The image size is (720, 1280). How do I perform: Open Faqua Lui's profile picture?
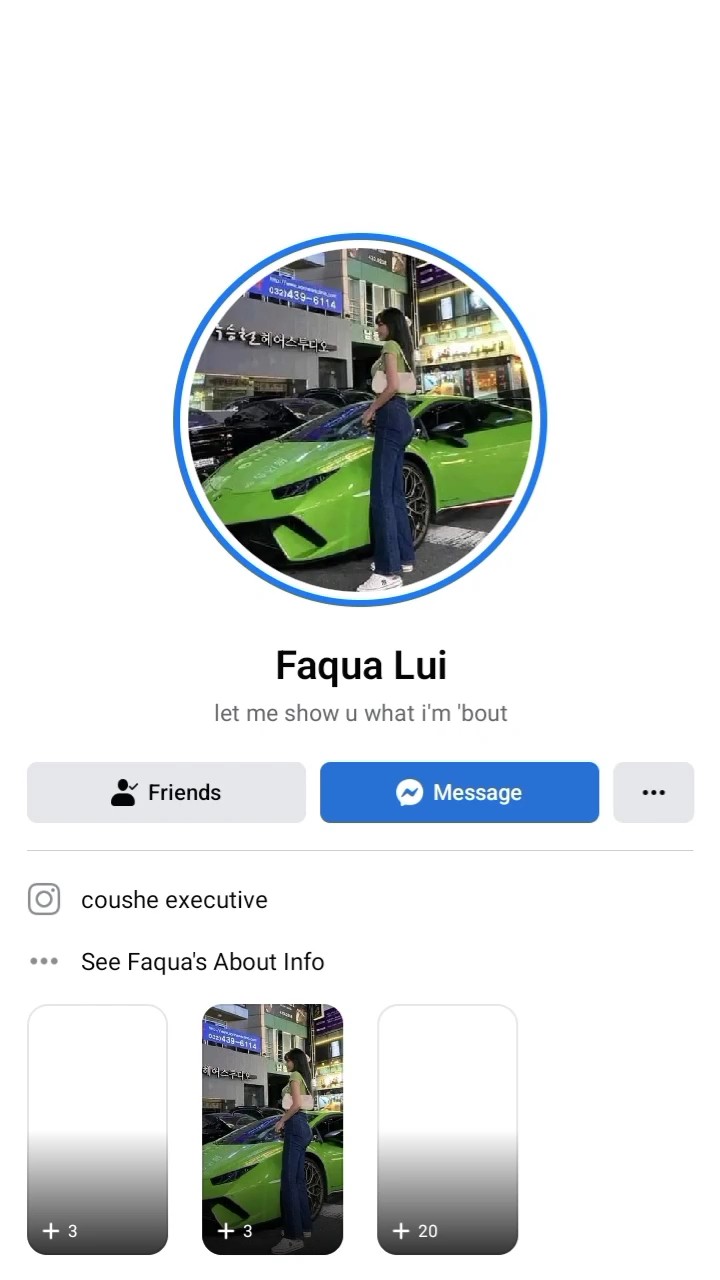360,420
